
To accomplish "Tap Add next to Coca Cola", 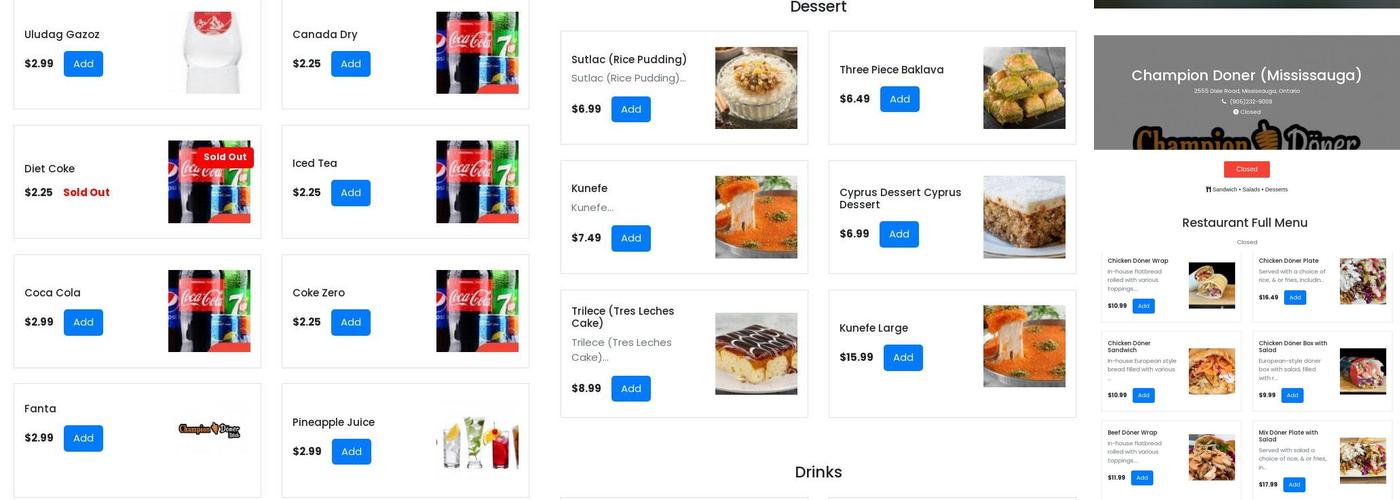I will [83, 322].
